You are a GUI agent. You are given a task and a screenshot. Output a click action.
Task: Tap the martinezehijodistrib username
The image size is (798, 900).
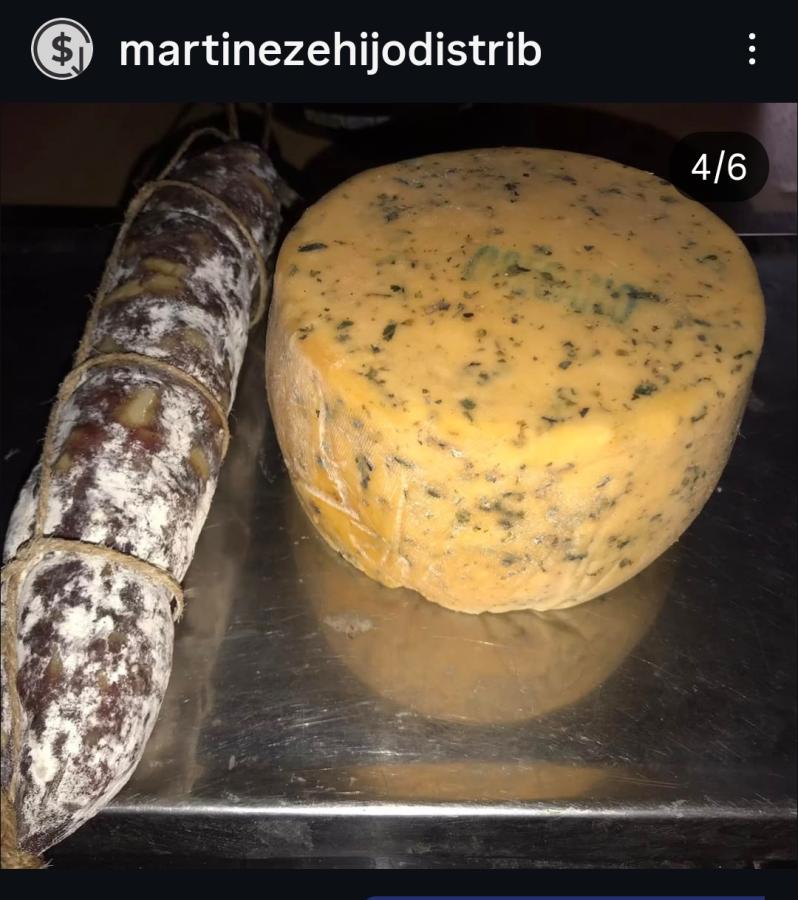[x=330, y=50]
